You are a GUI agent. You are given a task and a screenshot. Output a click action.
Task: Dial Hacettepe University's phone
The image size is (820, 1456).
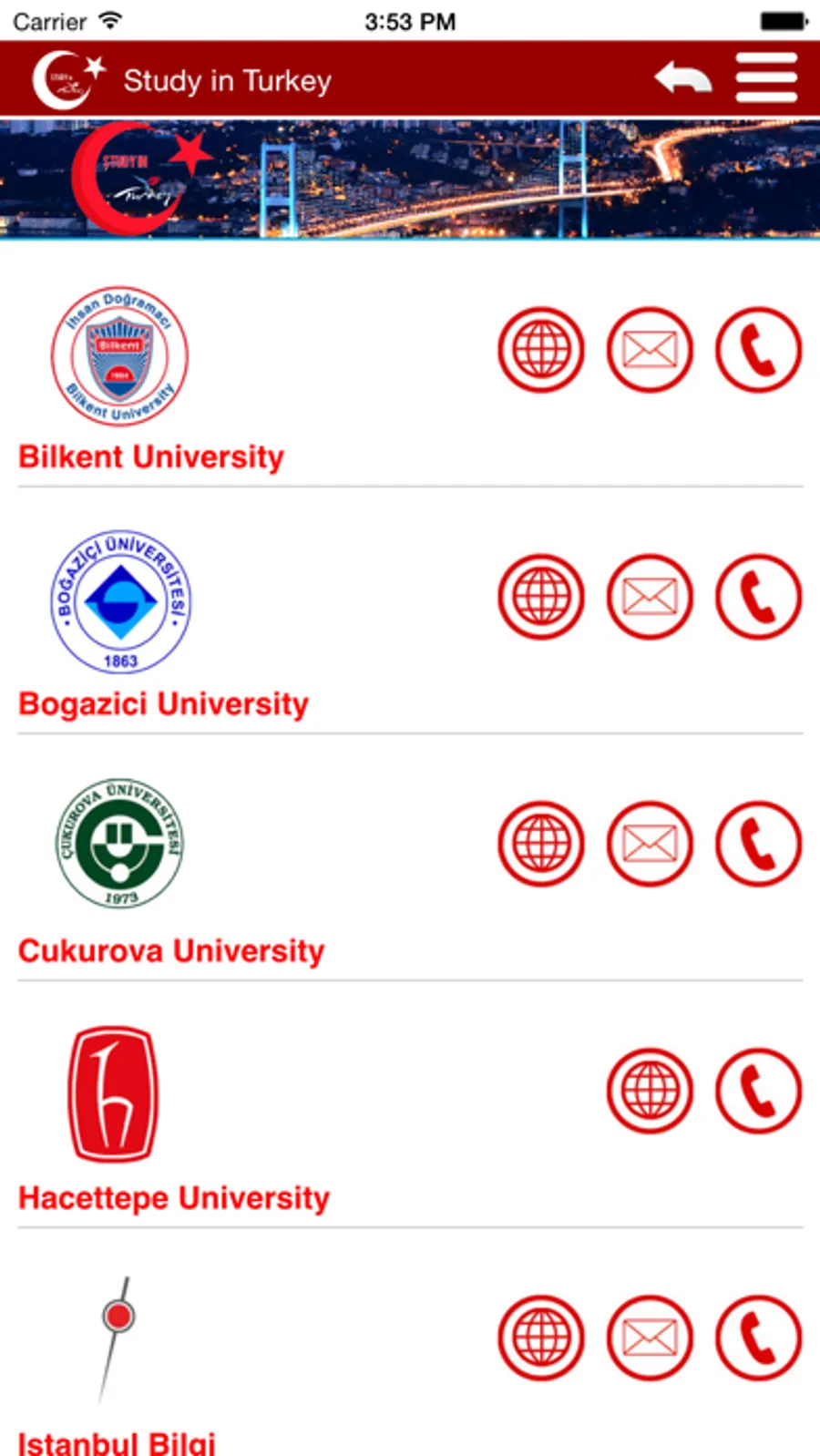[758, 1091]
